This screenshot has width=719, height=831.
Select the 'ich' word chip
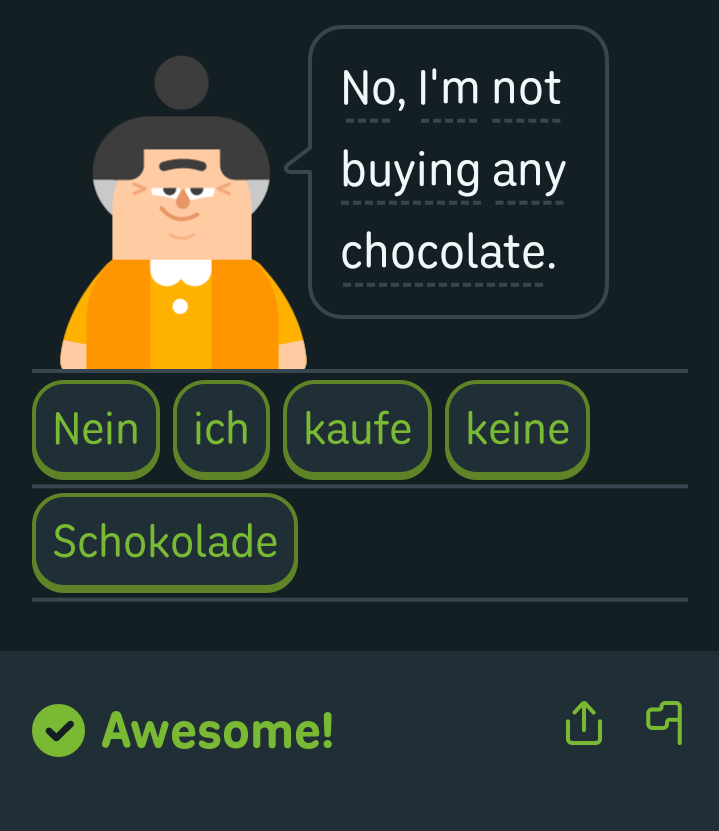221,429
